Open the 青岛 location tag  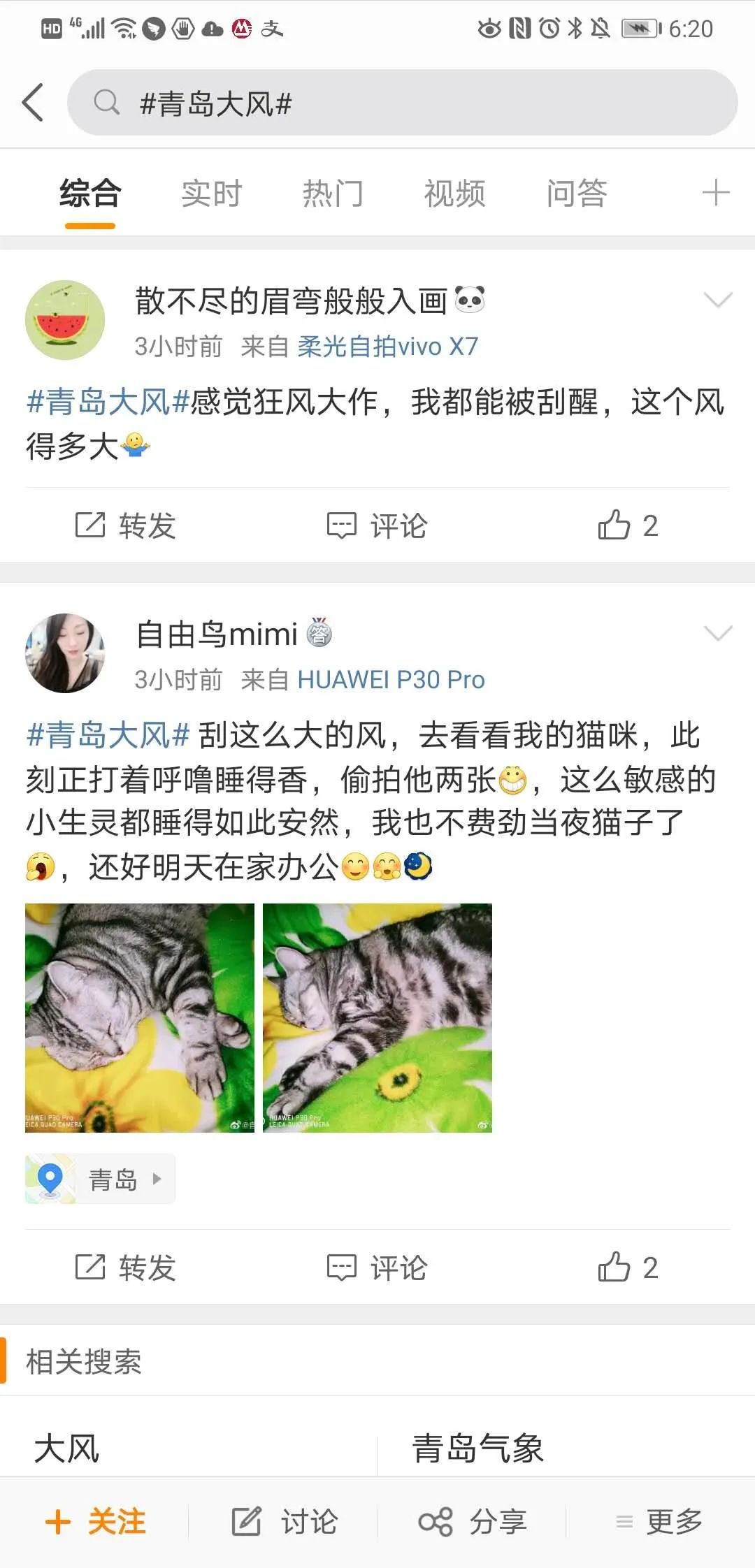101,1179
